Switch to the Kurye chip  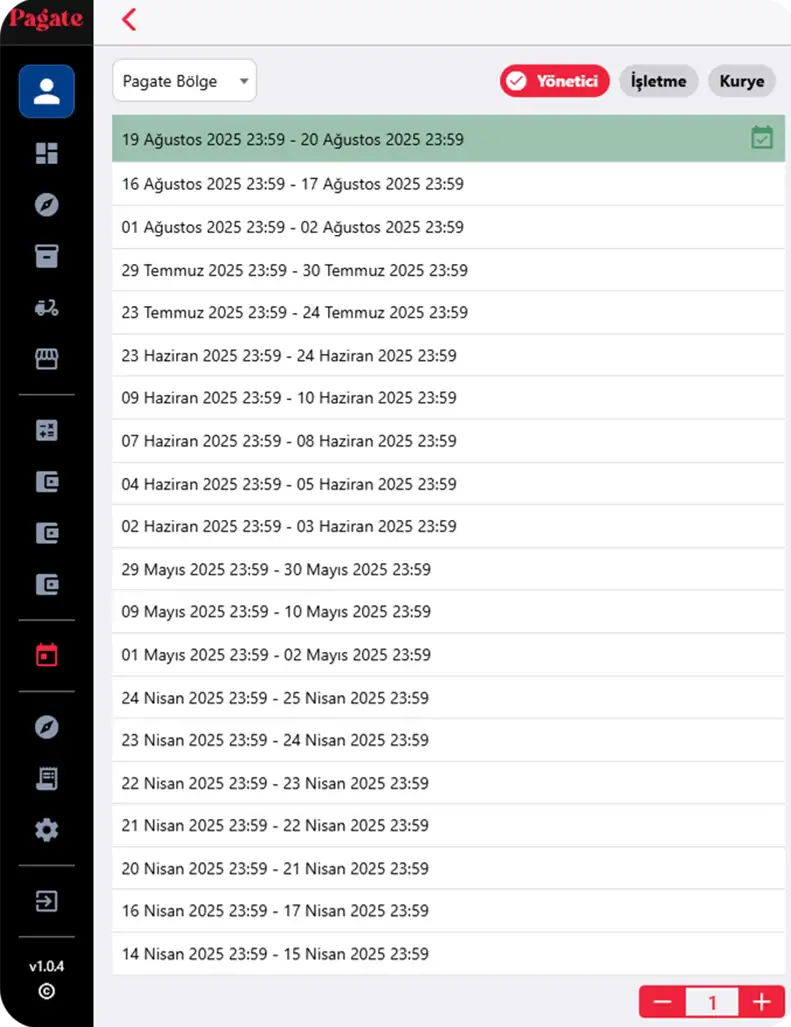pyautogui.click(x=741, y=81)
